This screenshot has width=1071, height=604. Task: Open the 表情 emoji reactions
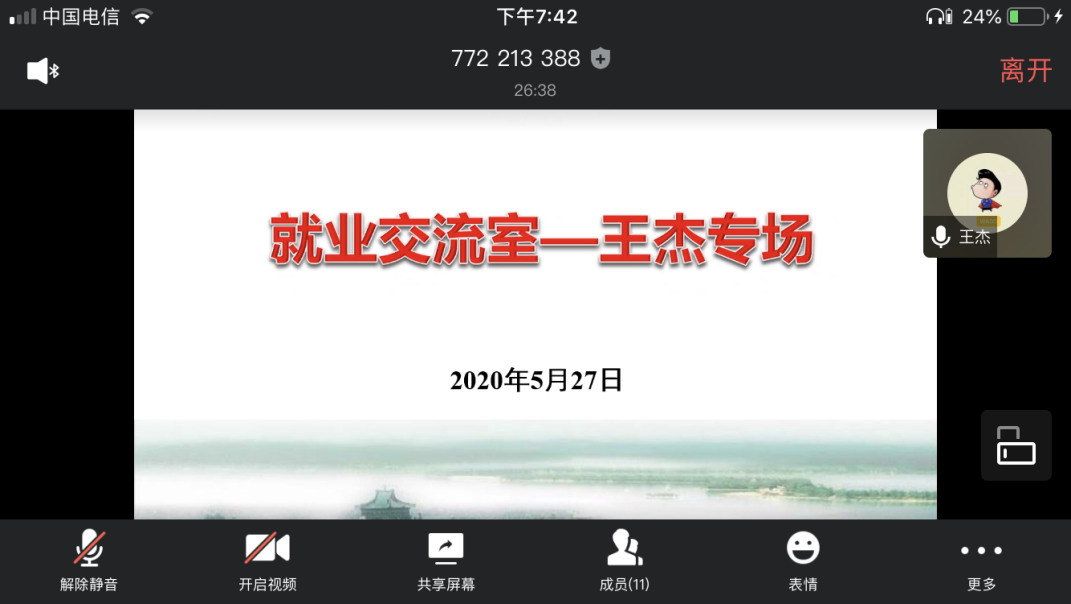point(802,560)
